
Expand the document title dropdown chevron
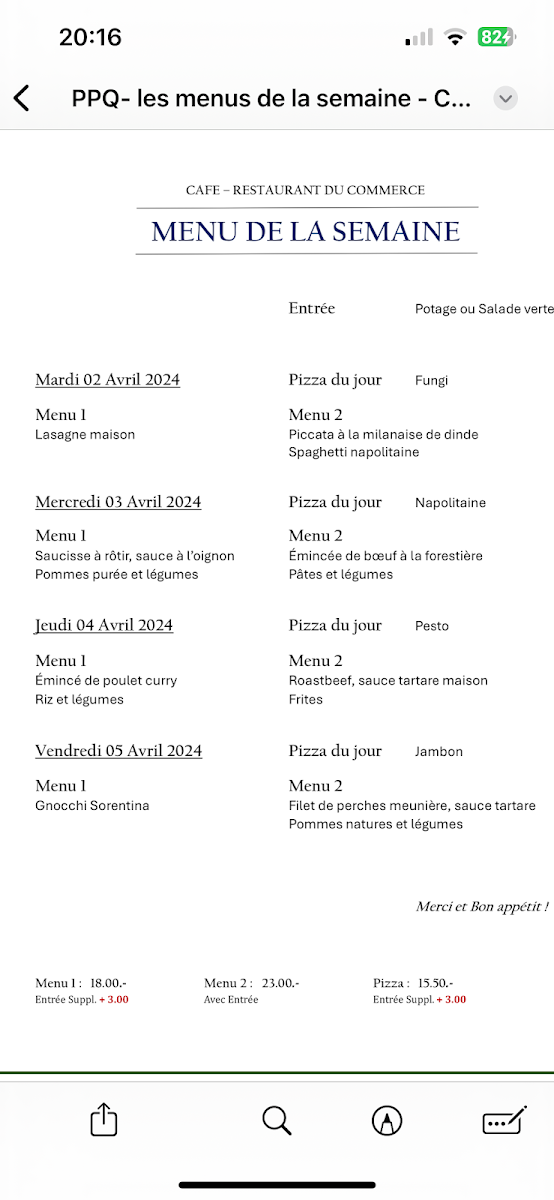tap(506, 98)
